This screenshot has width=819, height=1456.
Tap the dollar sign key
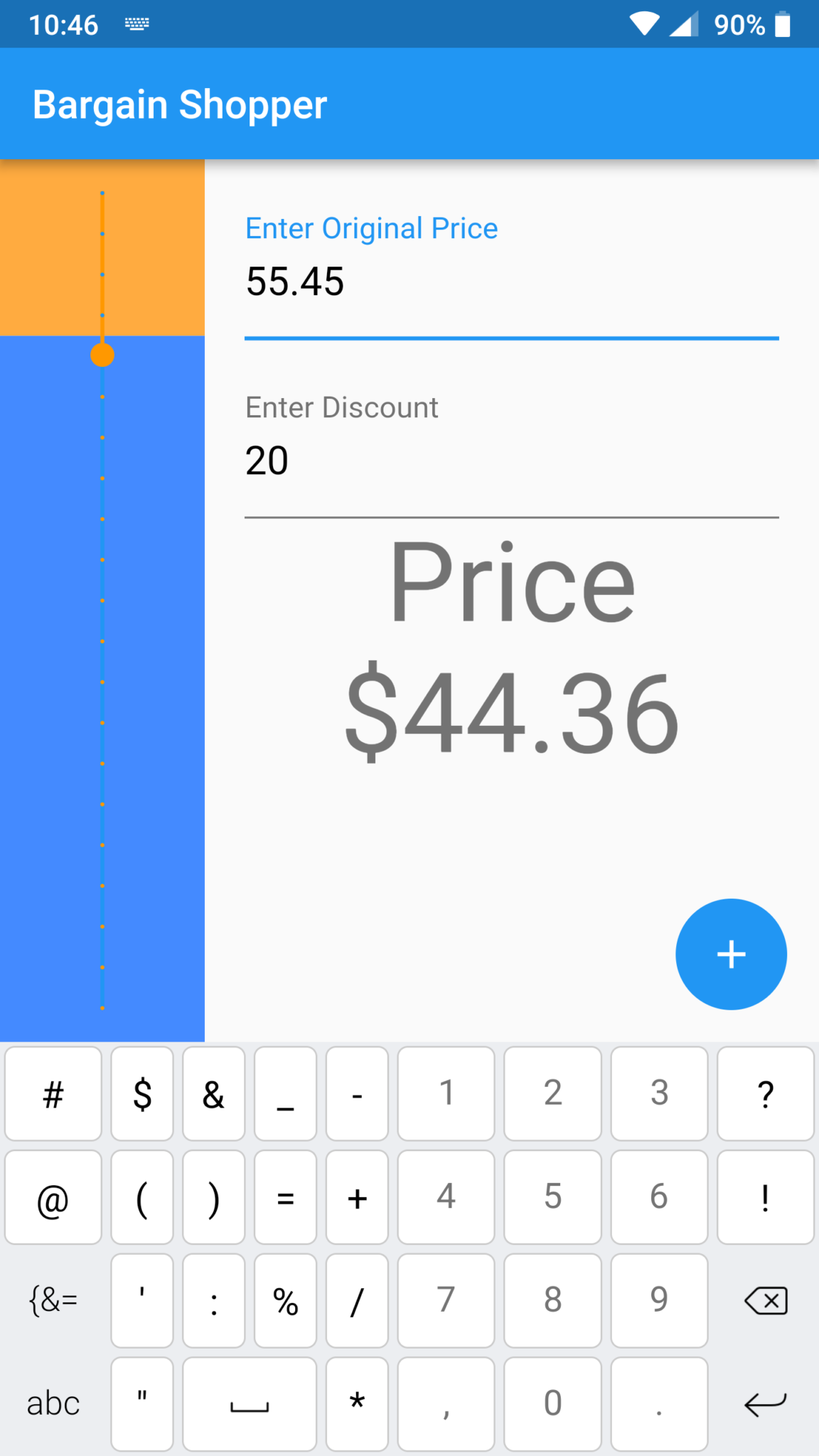point(142,1093)
